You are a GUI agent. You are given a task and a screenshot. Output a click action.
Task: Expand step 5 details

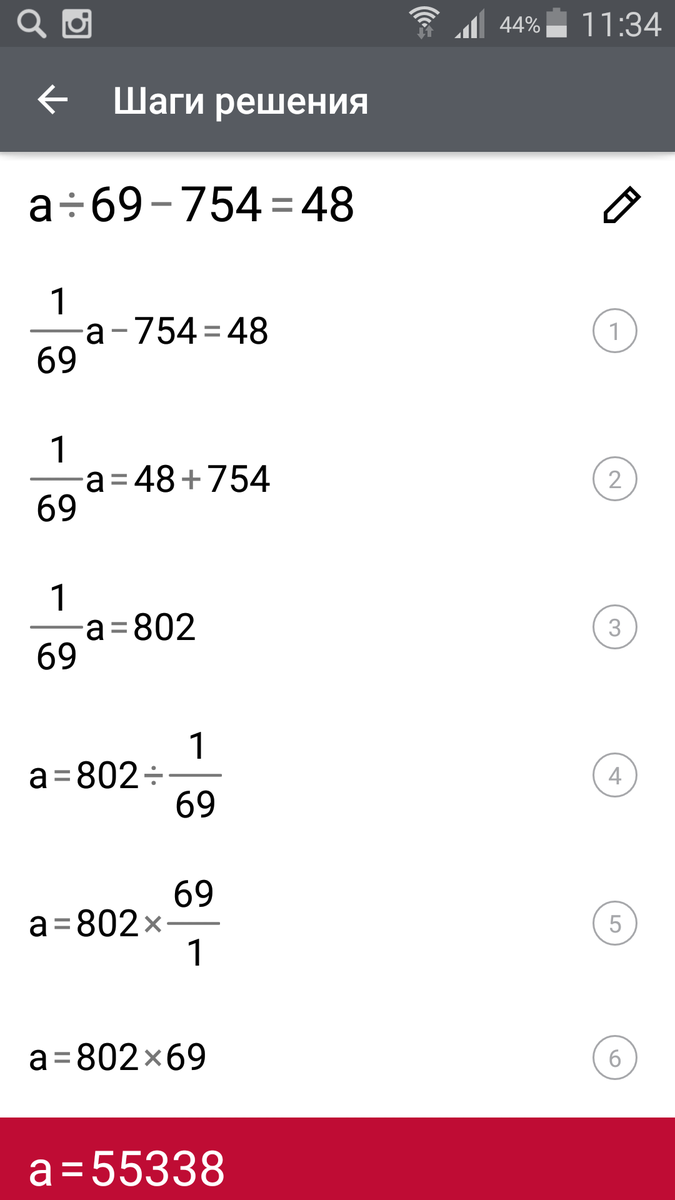point(614,924)
